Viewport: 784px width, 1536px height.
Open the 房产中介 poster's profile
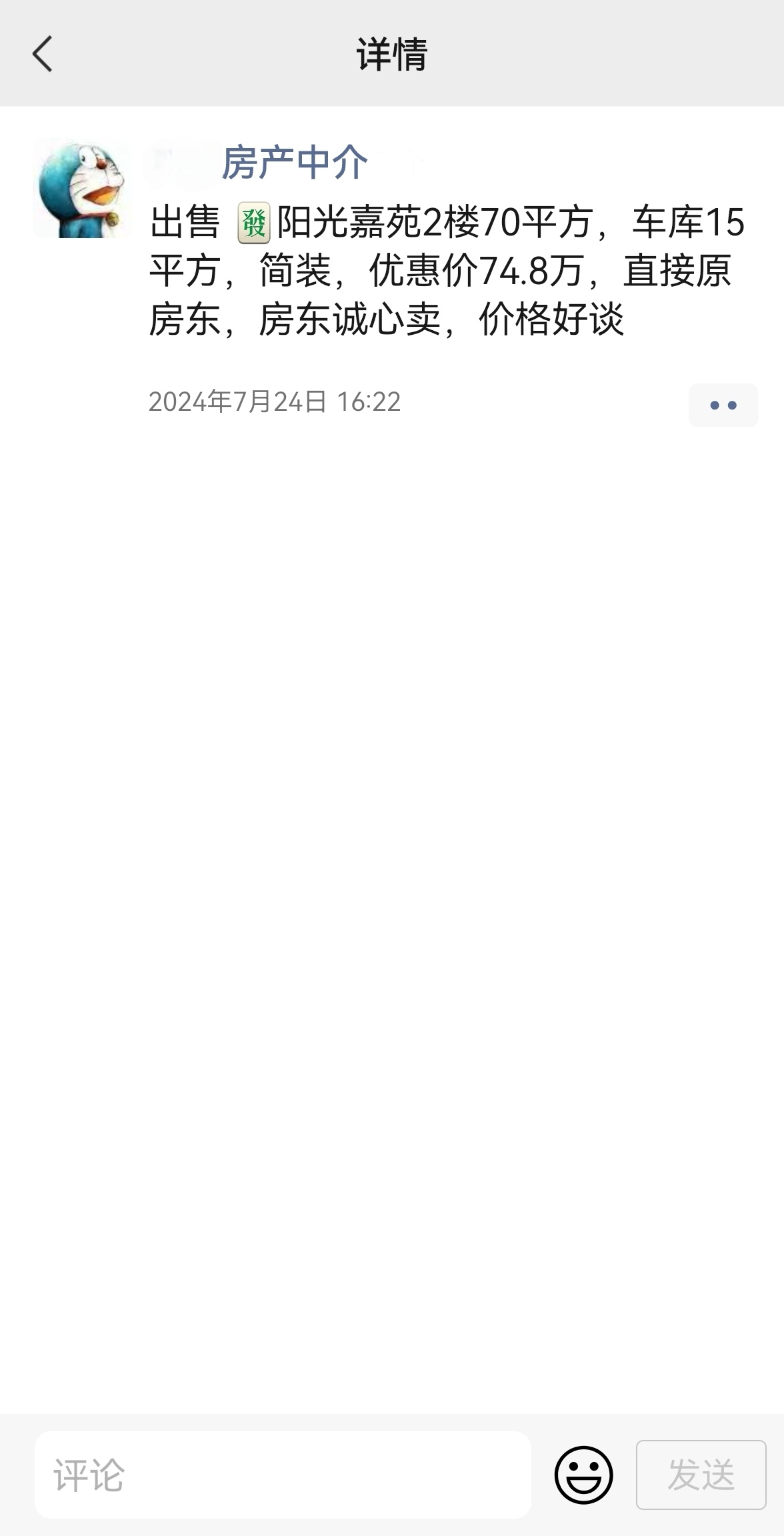point(294,163)
